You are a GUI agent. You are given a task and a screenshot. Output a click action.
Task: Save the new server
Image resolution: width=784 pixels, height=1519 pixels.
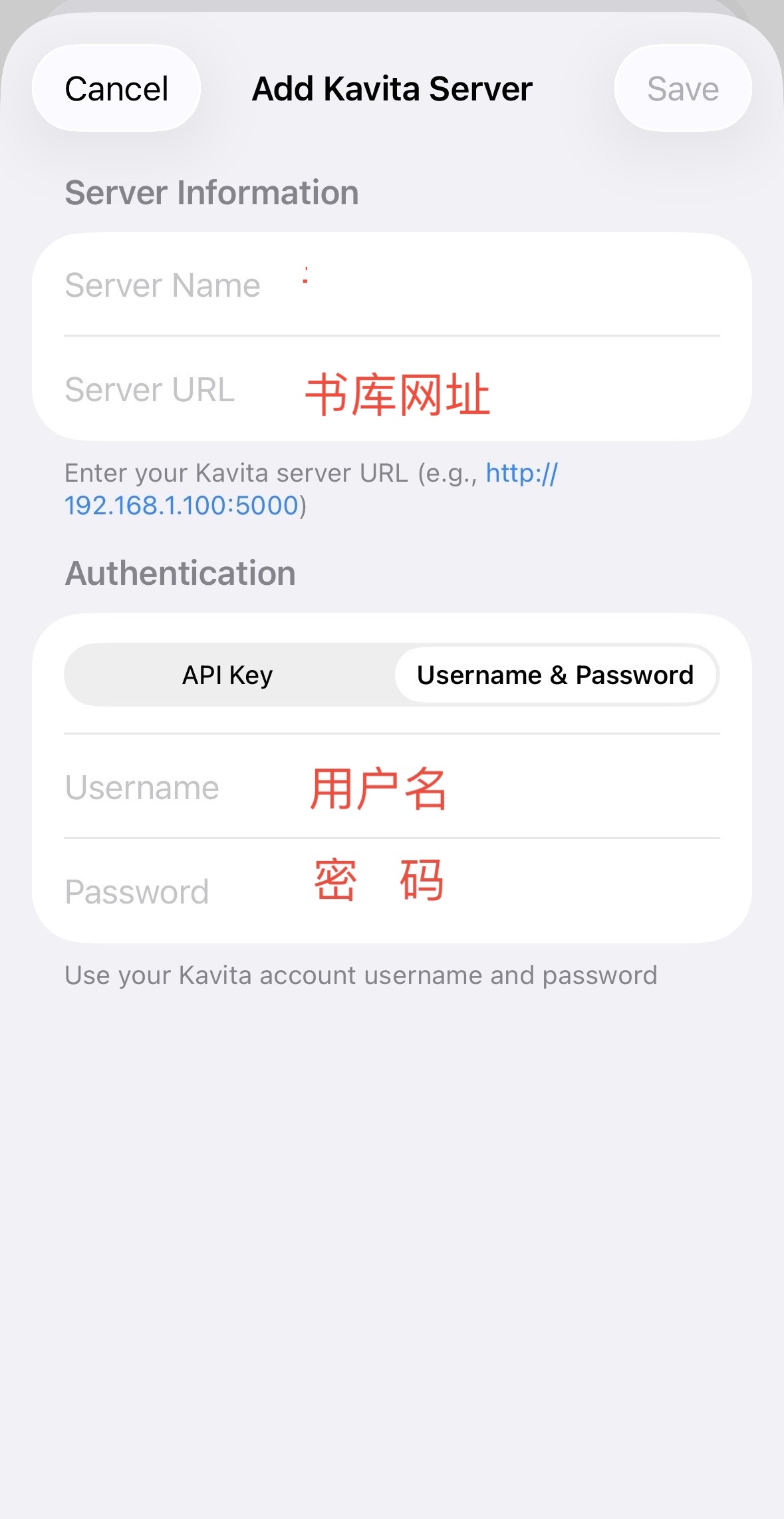(x=683, y=88)
